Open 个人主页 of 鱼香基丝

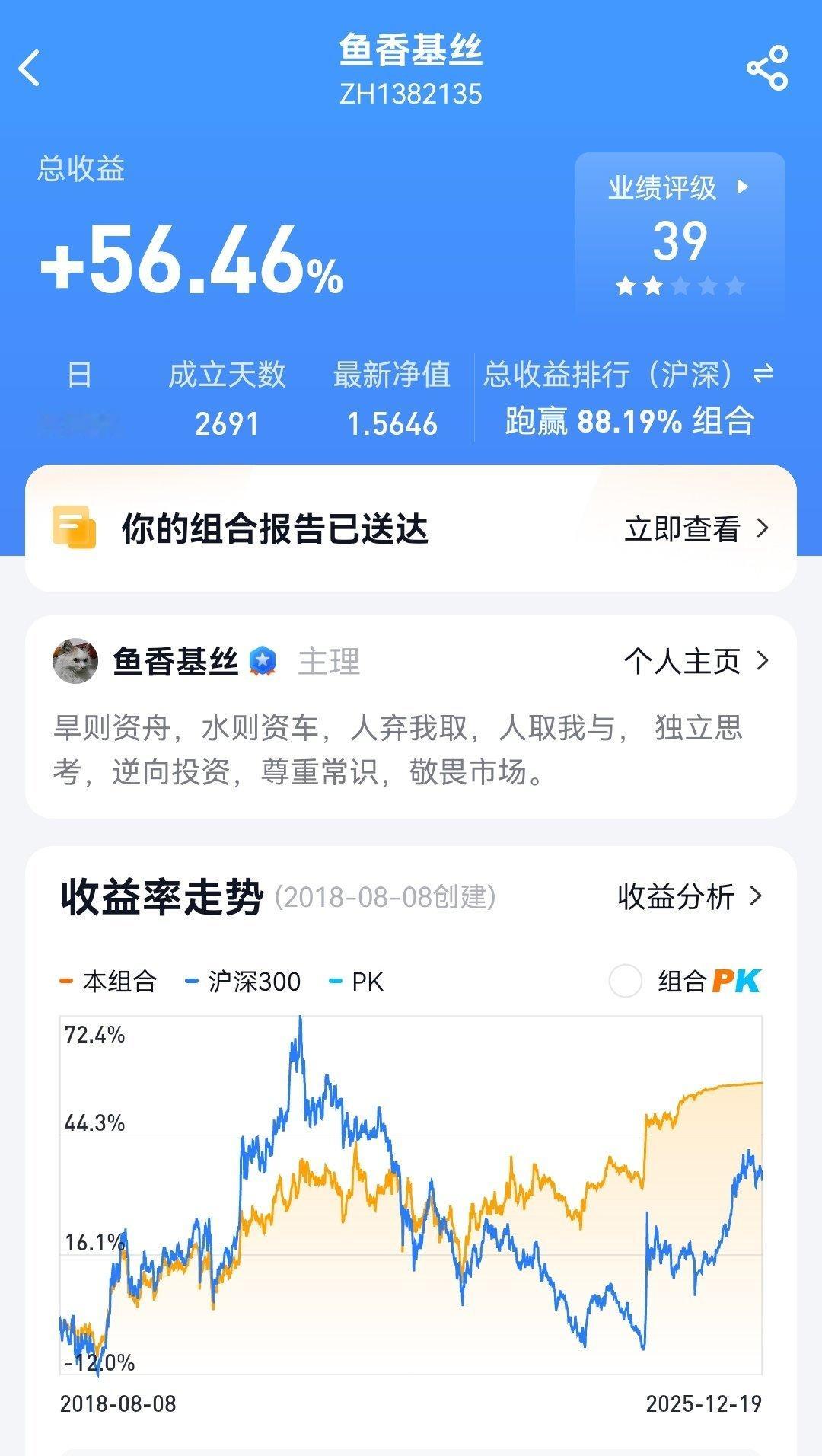click(696, 661)
